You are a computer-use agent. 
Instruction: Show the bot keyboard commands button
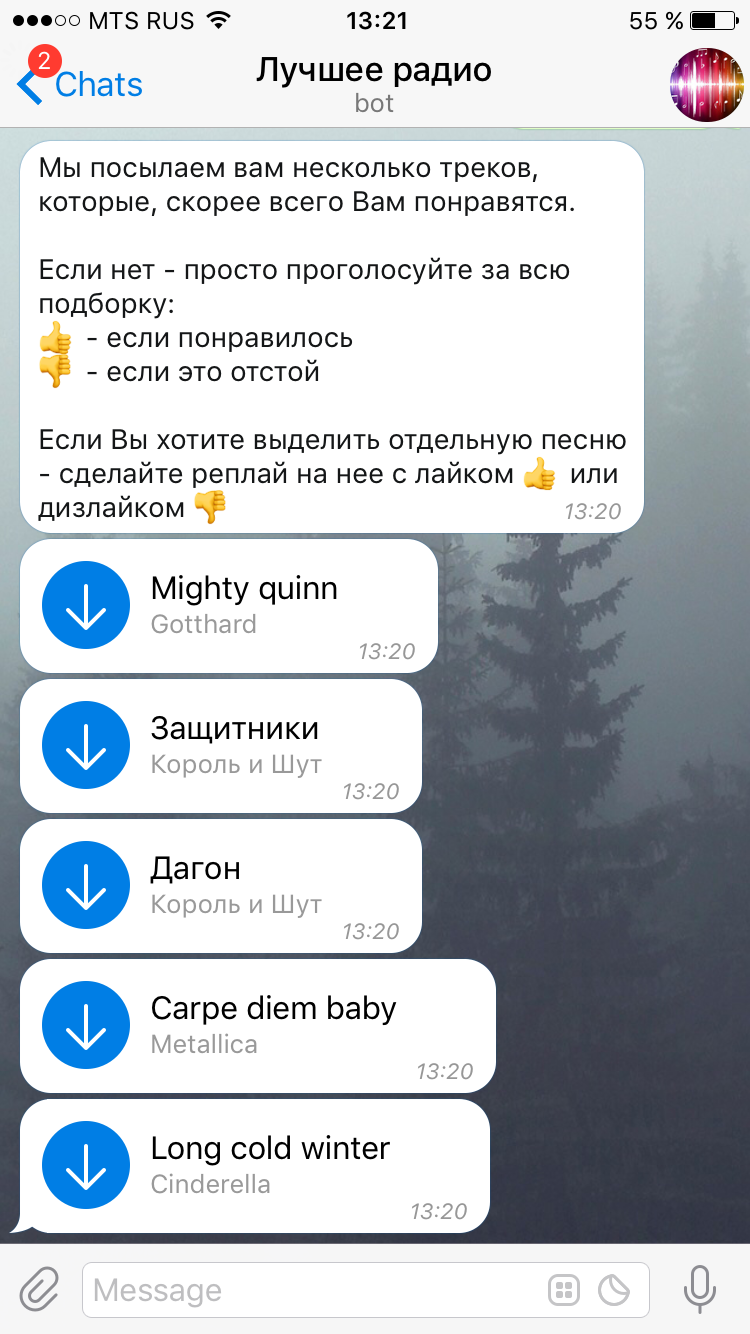click(x=564, y=1290)
